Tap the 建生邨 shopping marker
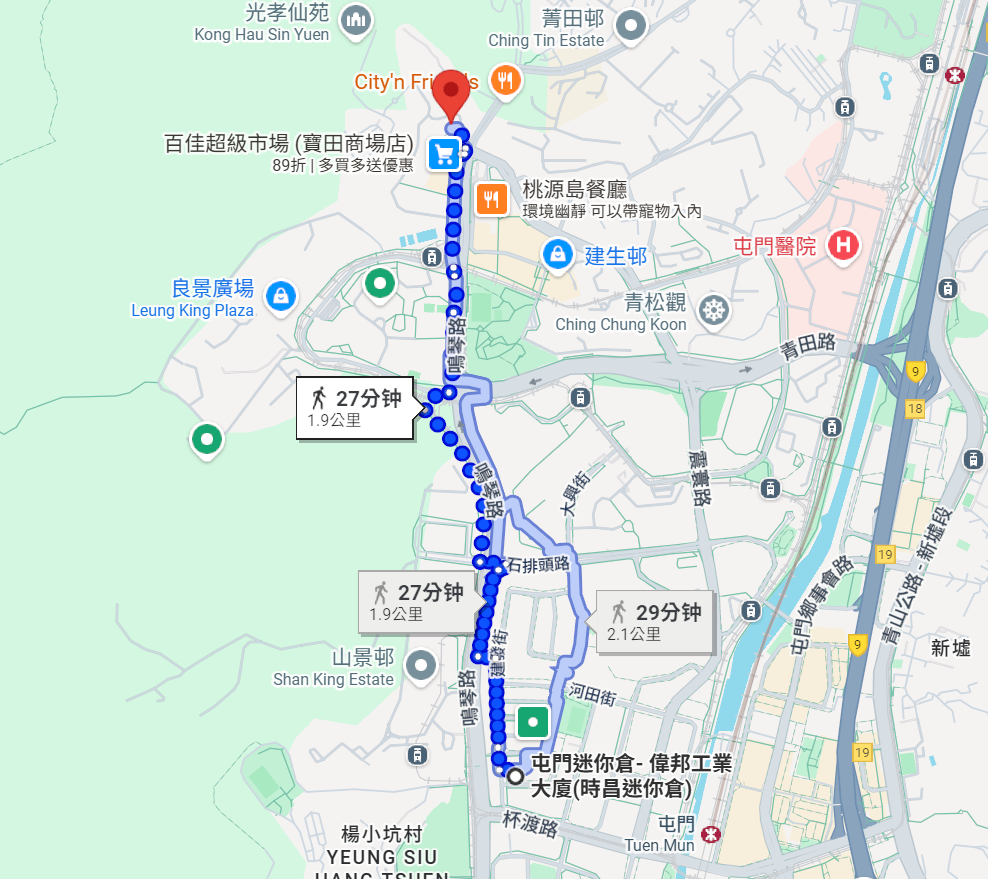Viewport: 988px width, 879px height. coord(557,255)
